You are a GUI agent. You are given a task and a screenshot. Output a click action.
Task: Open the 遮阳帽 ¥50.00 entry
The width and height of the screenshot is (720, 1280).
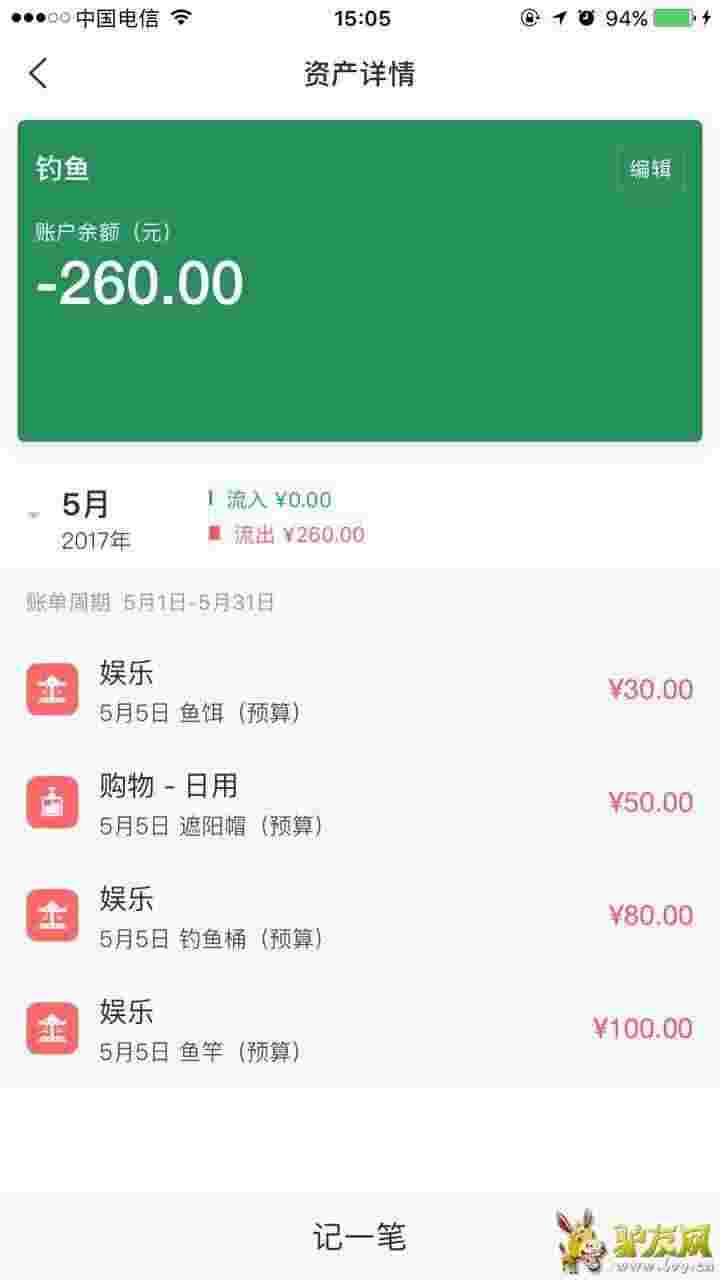360,803
